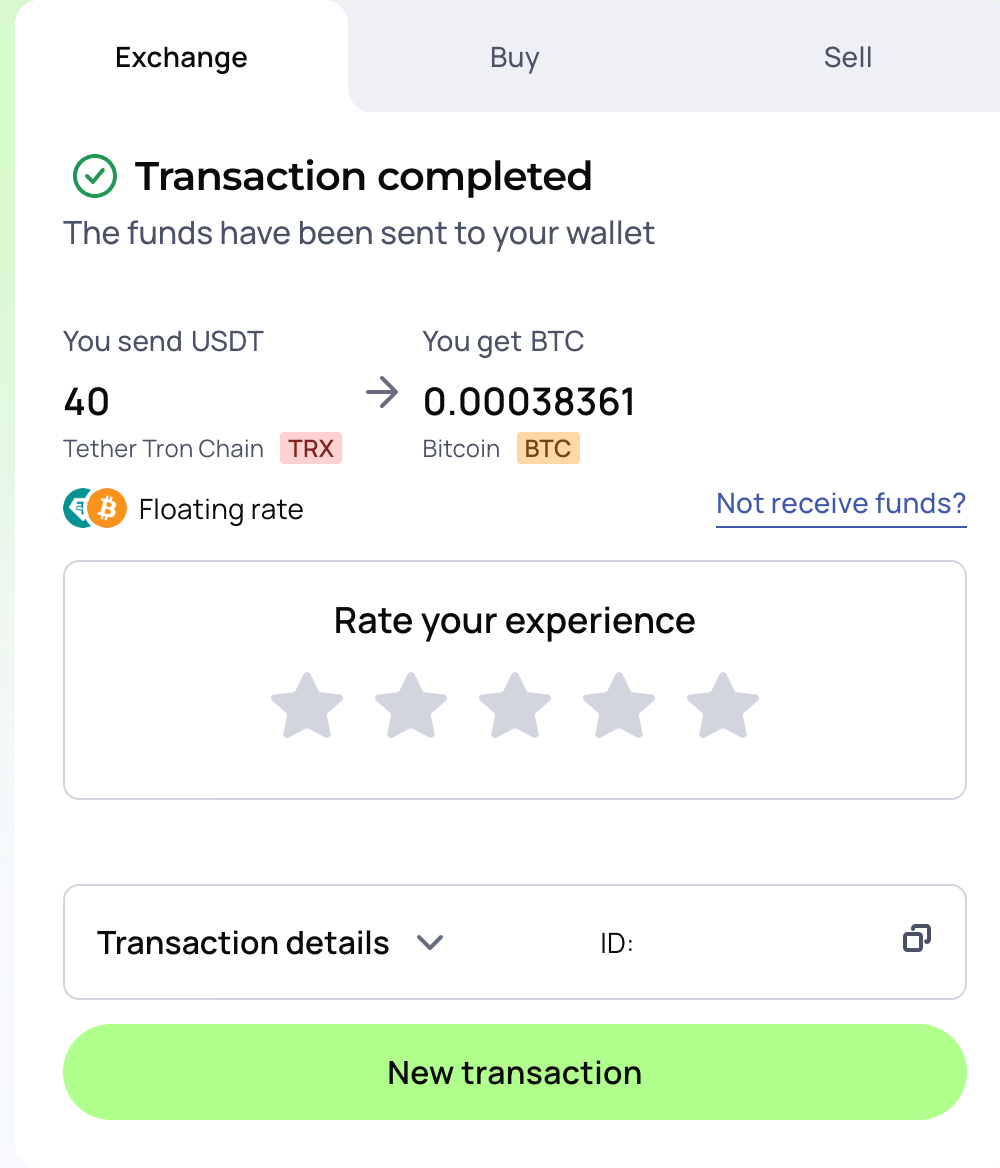Start a New transaction

point(514,1072)
